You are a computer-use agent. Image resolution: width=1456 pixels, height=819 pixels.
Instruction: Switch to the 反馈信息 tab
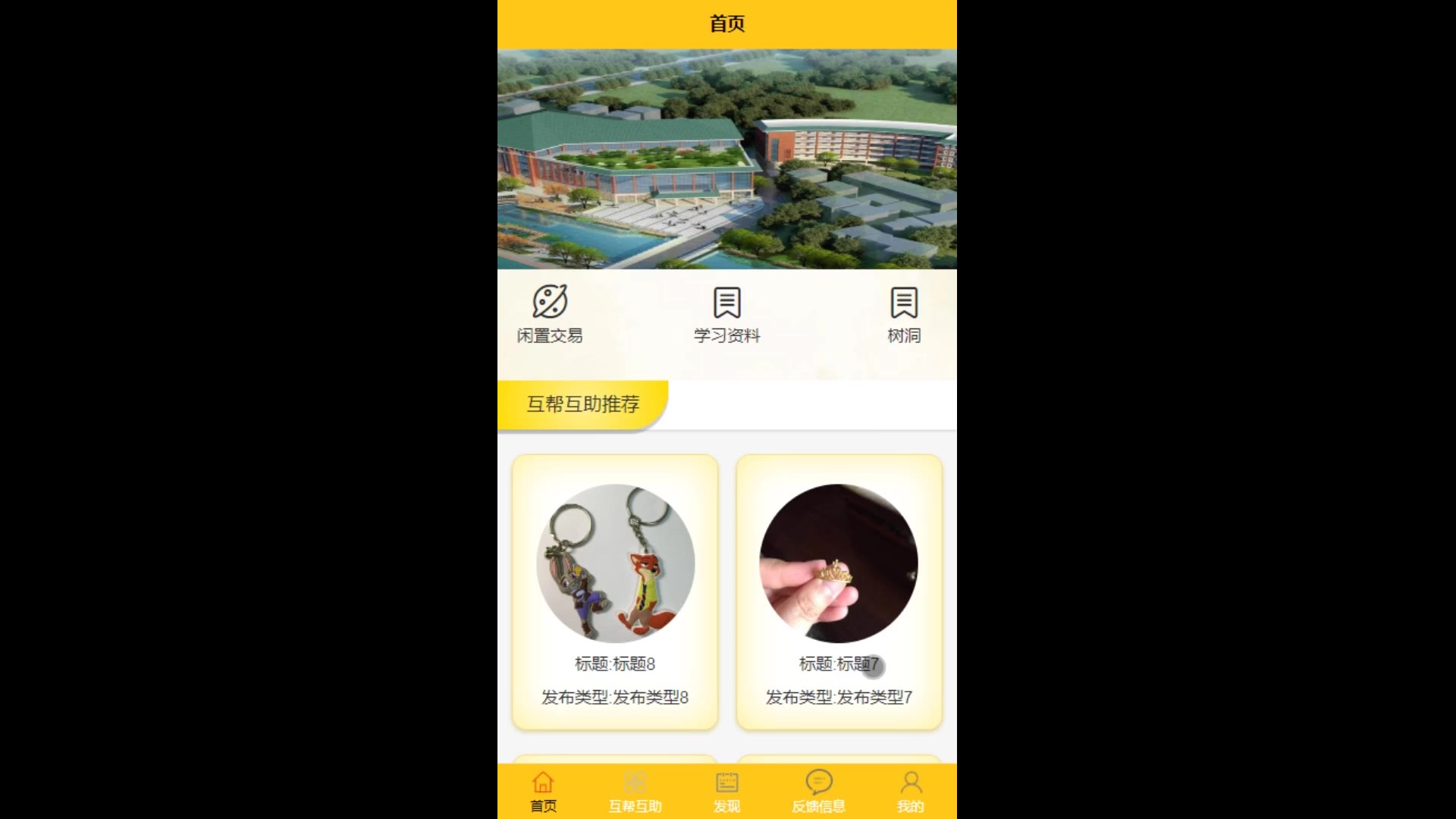point(818,792)
